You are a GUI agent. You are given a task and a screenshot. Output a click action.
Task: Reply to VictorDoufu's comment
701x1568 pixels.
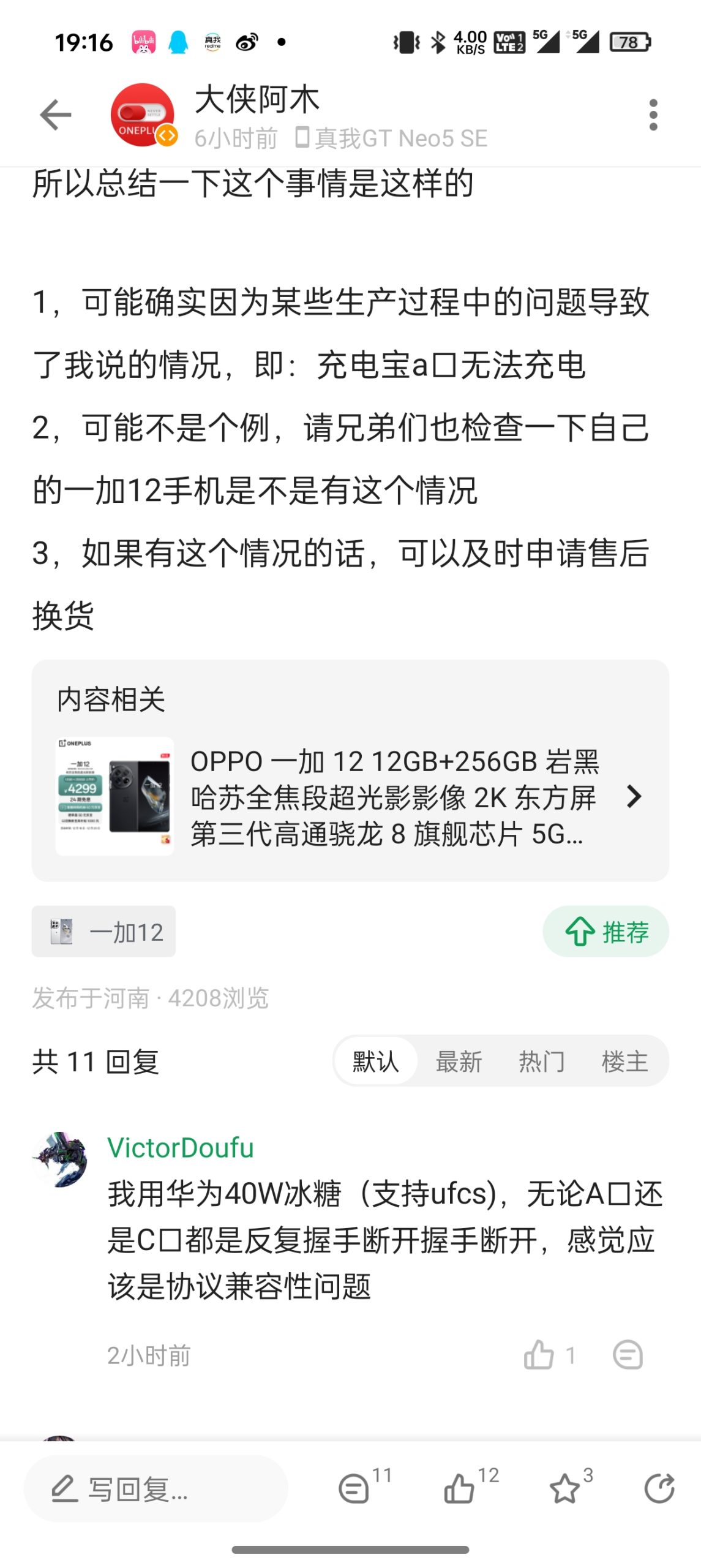click(x=628, y=1355)
